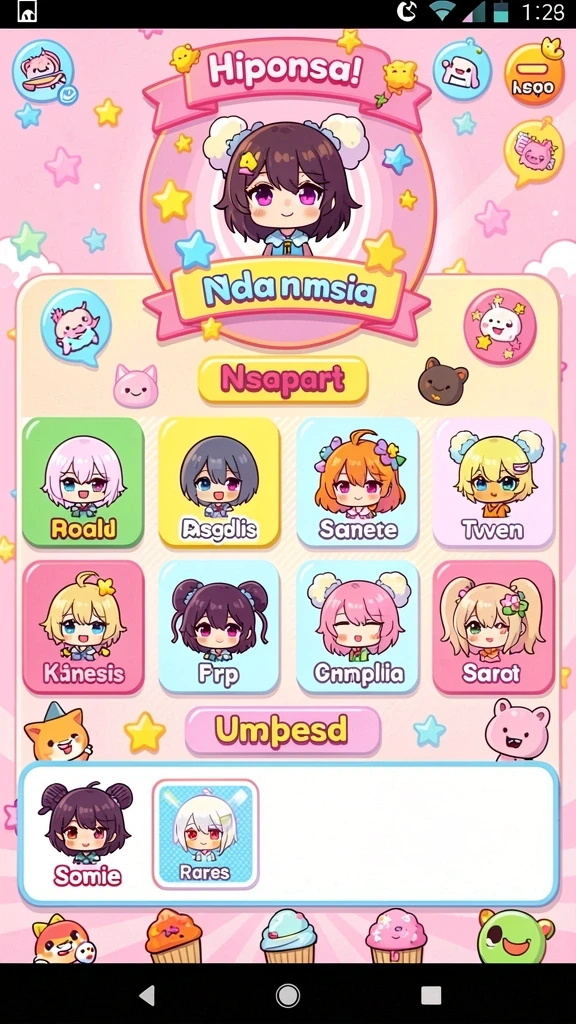Open the yellow pig speech bubble icon
The height and width of the screenshot is (1024, 576).
point(534,153)
